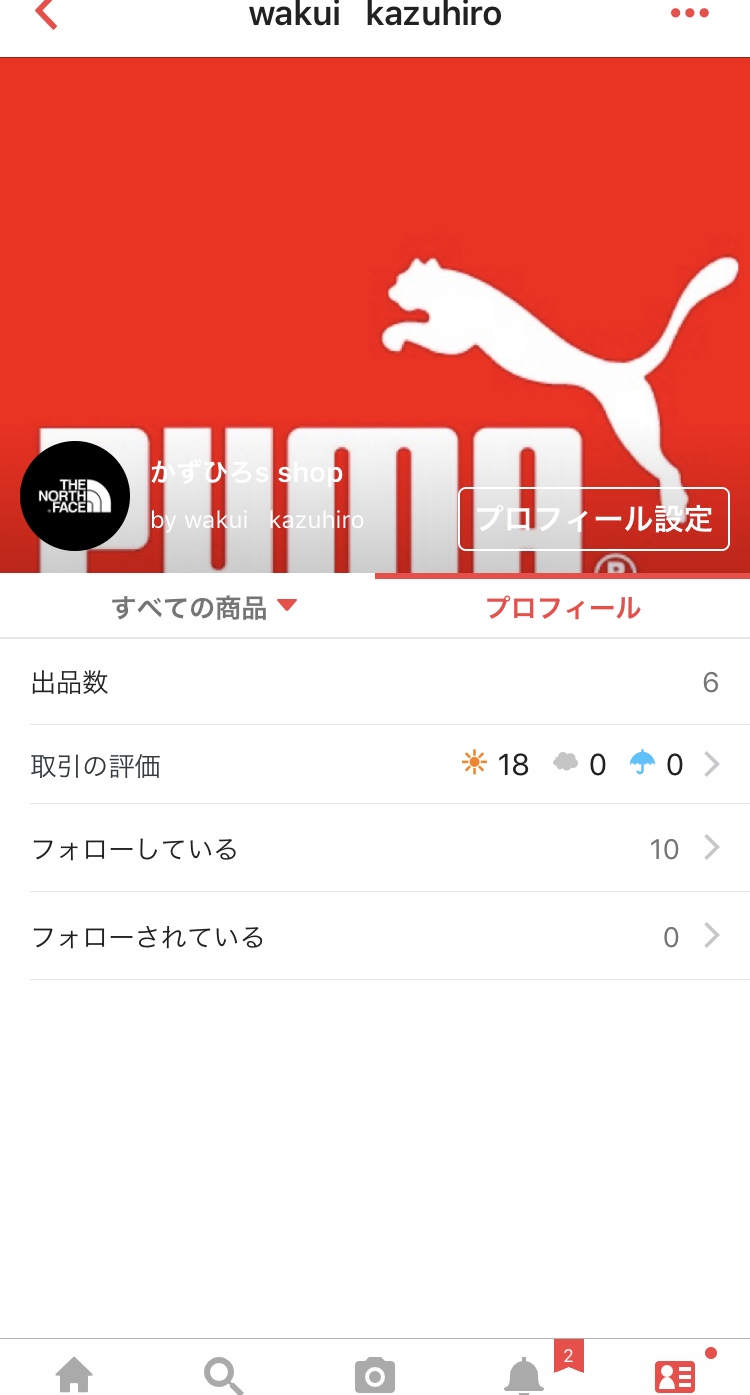Tap the プロフィール設定 button
The width and height of the screenshot is (750, 1395).
tap(594, 519)
